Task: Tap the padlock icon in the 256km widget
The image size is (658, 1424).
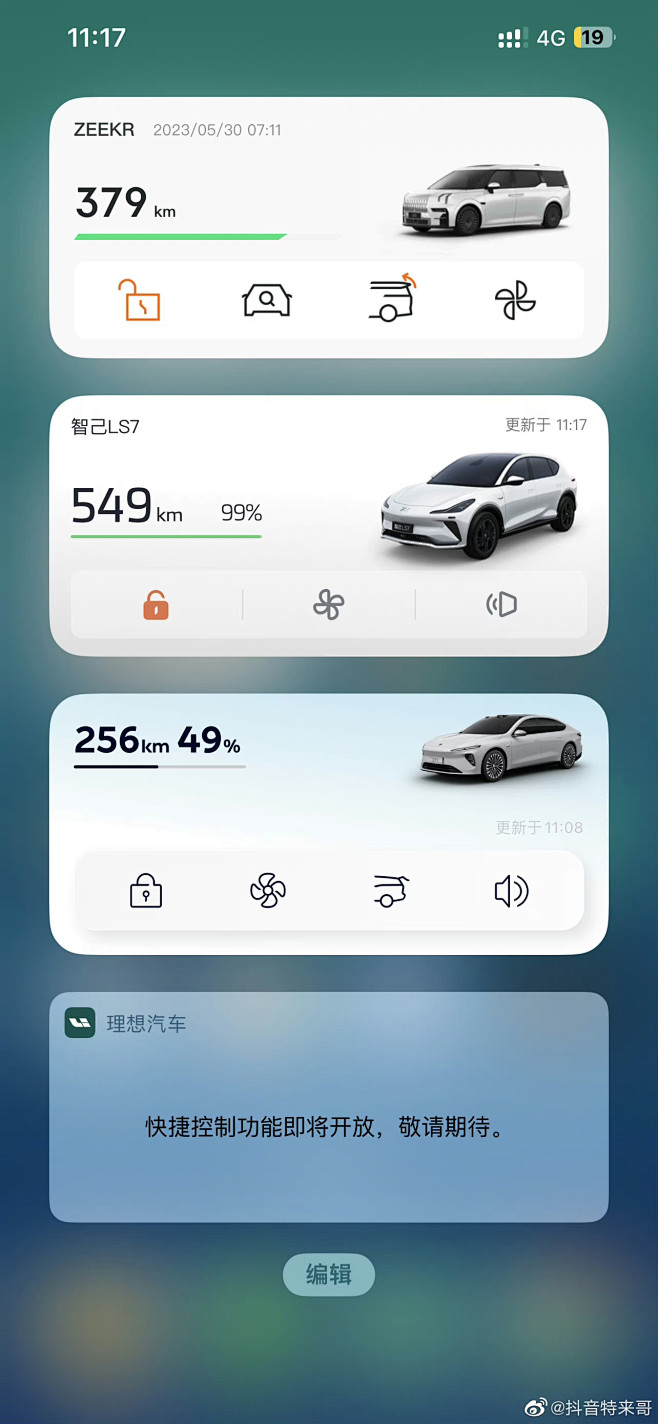Action: pos(146,890)
